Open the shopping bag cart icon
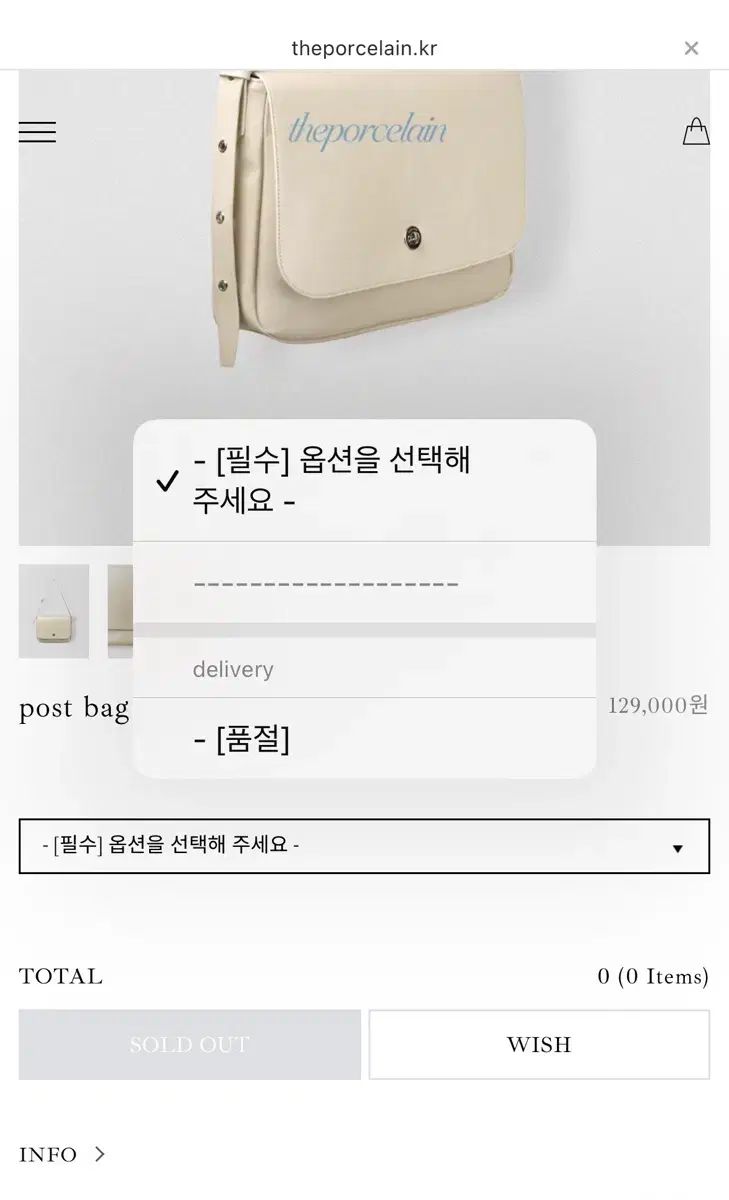This screenshot has width=729, height=1200. coord(695,131)
